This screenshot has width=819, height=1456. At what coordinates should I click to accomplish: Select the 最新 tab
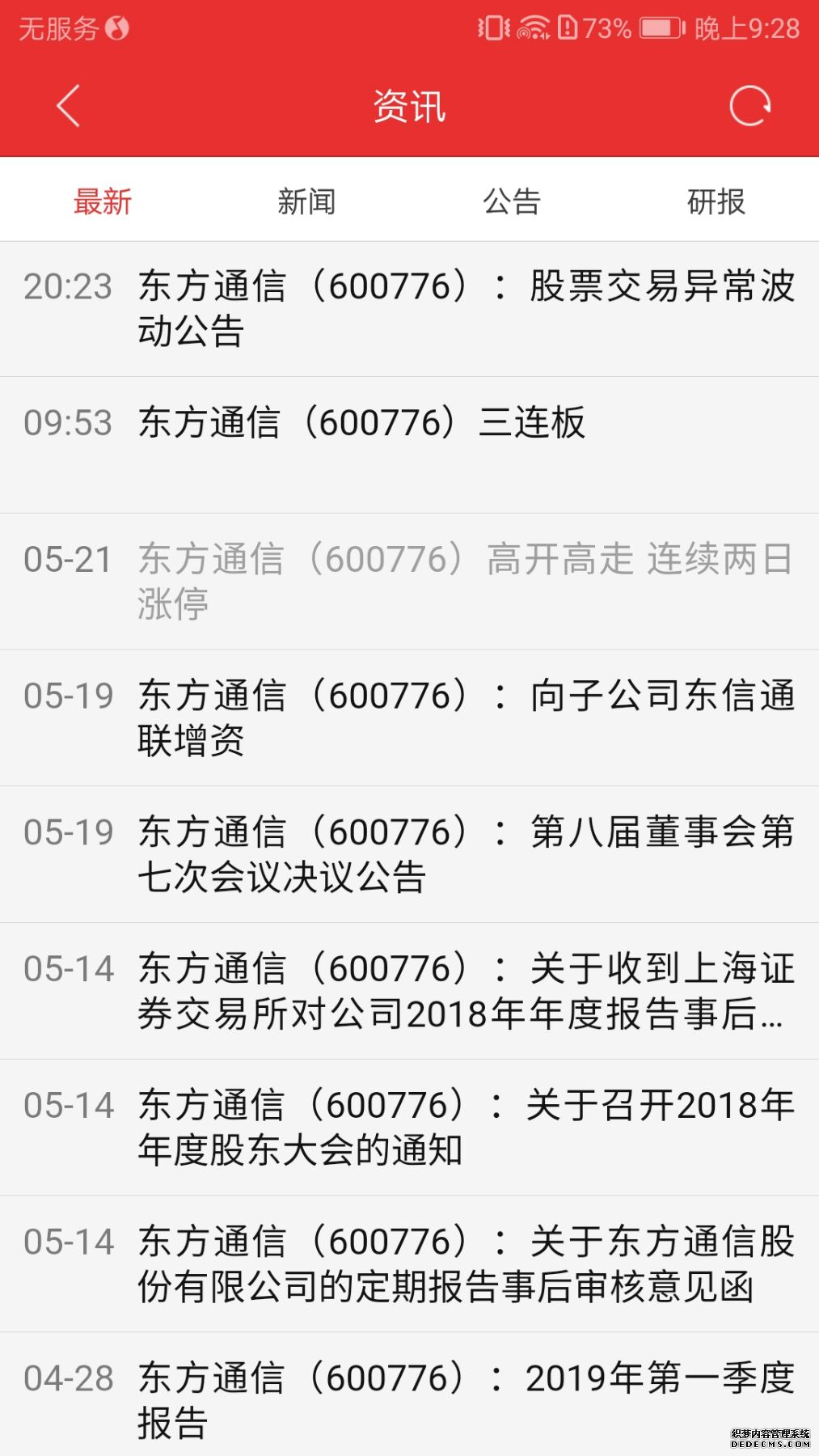coord(103,201)
